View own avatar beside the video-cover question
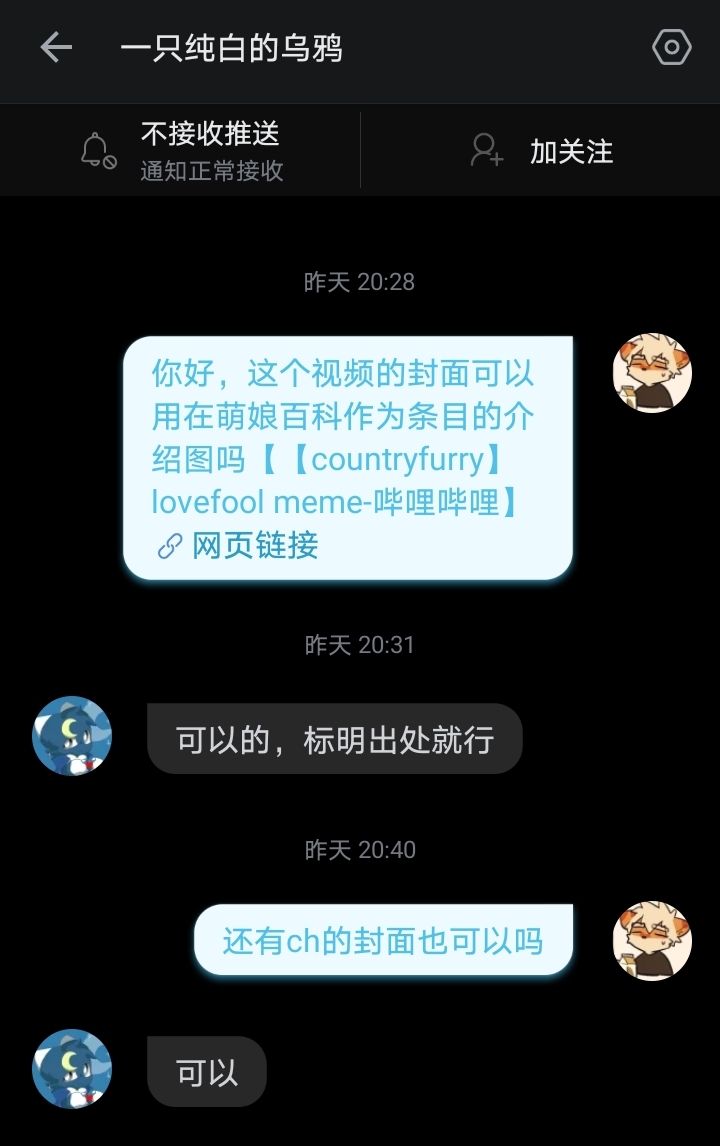 (652, 372)
